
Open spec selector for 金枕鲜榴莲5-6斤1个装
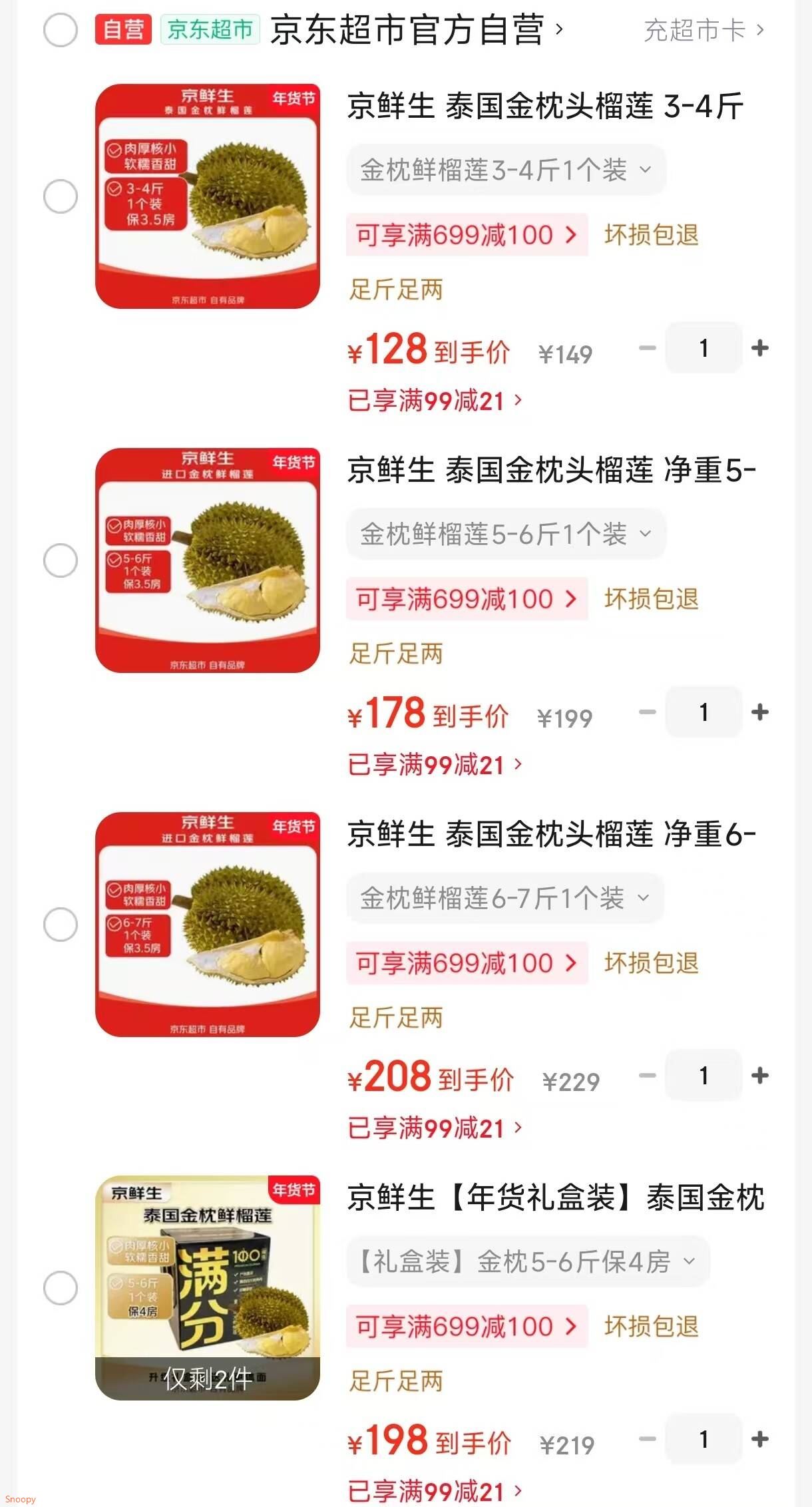pyautogui.click(x=505, y=534)
